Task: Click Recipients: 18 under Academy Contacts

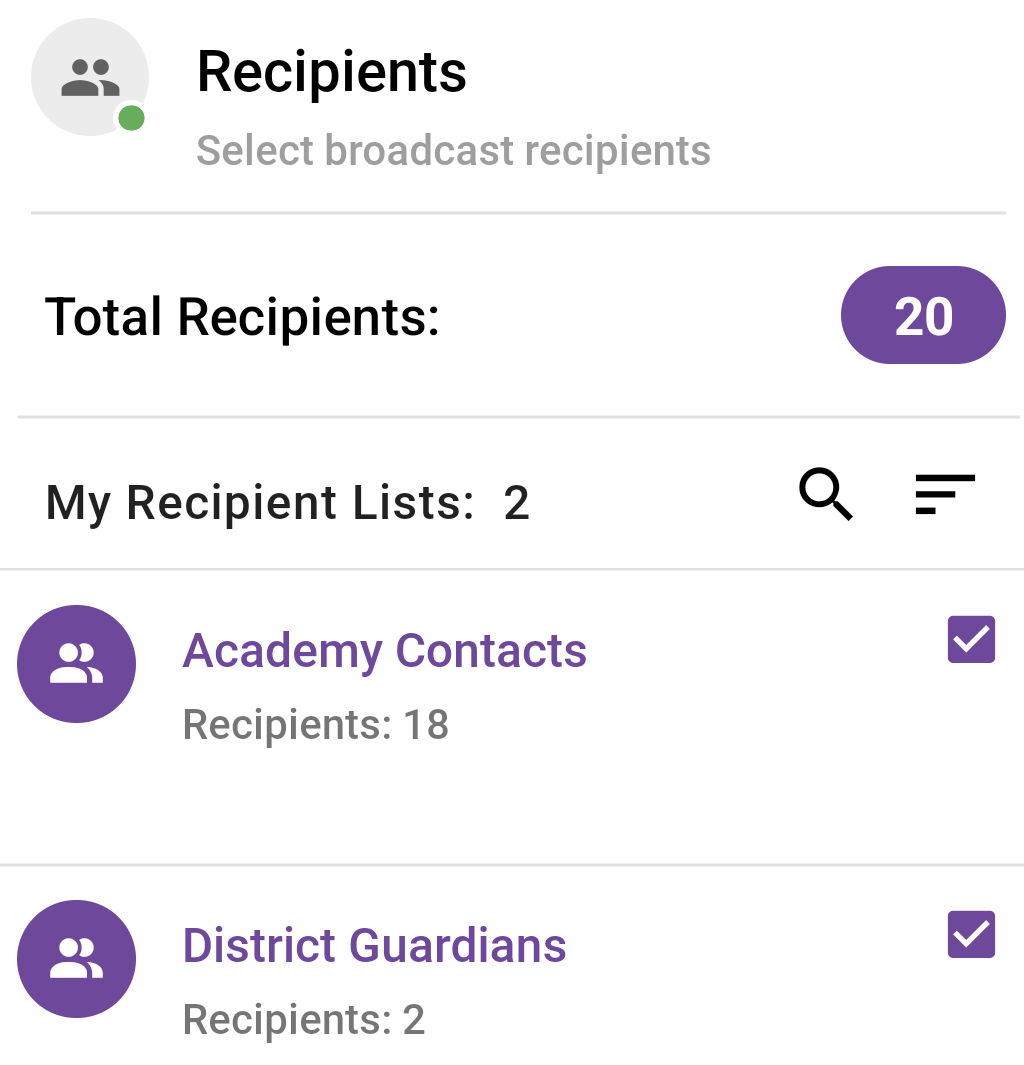Action: [315, 725]
